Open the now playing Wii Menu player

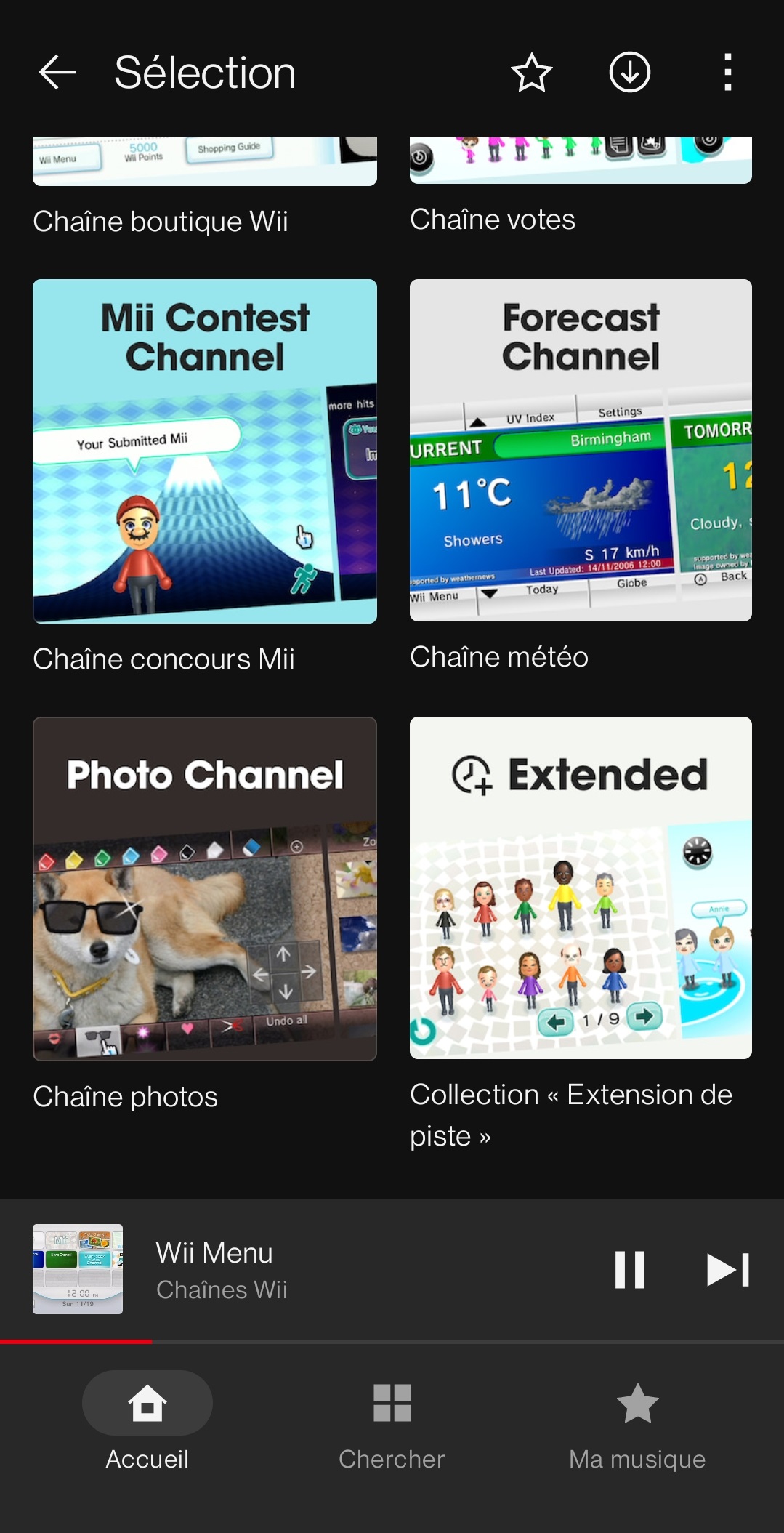click(291, 1270)
